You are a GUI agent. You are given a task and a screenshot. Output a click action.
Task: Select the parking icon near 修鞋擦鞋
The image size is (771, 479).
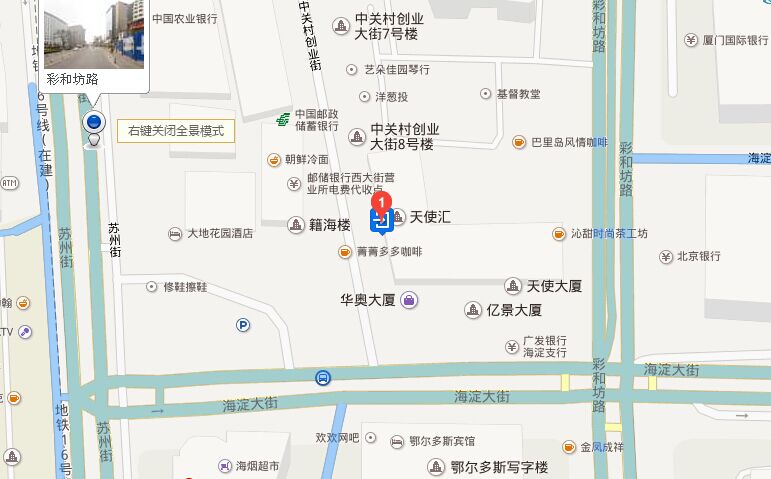click(242, 324)
